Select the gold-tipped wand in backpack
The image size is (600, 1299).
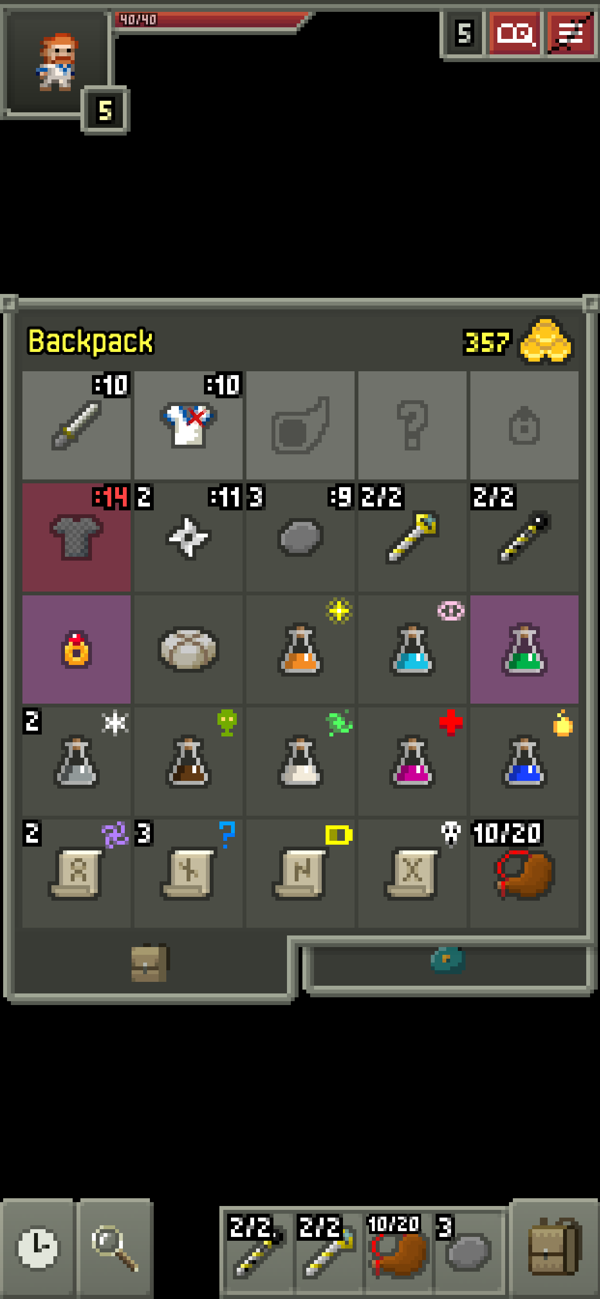pyautogui.click(x=412, y=538)
